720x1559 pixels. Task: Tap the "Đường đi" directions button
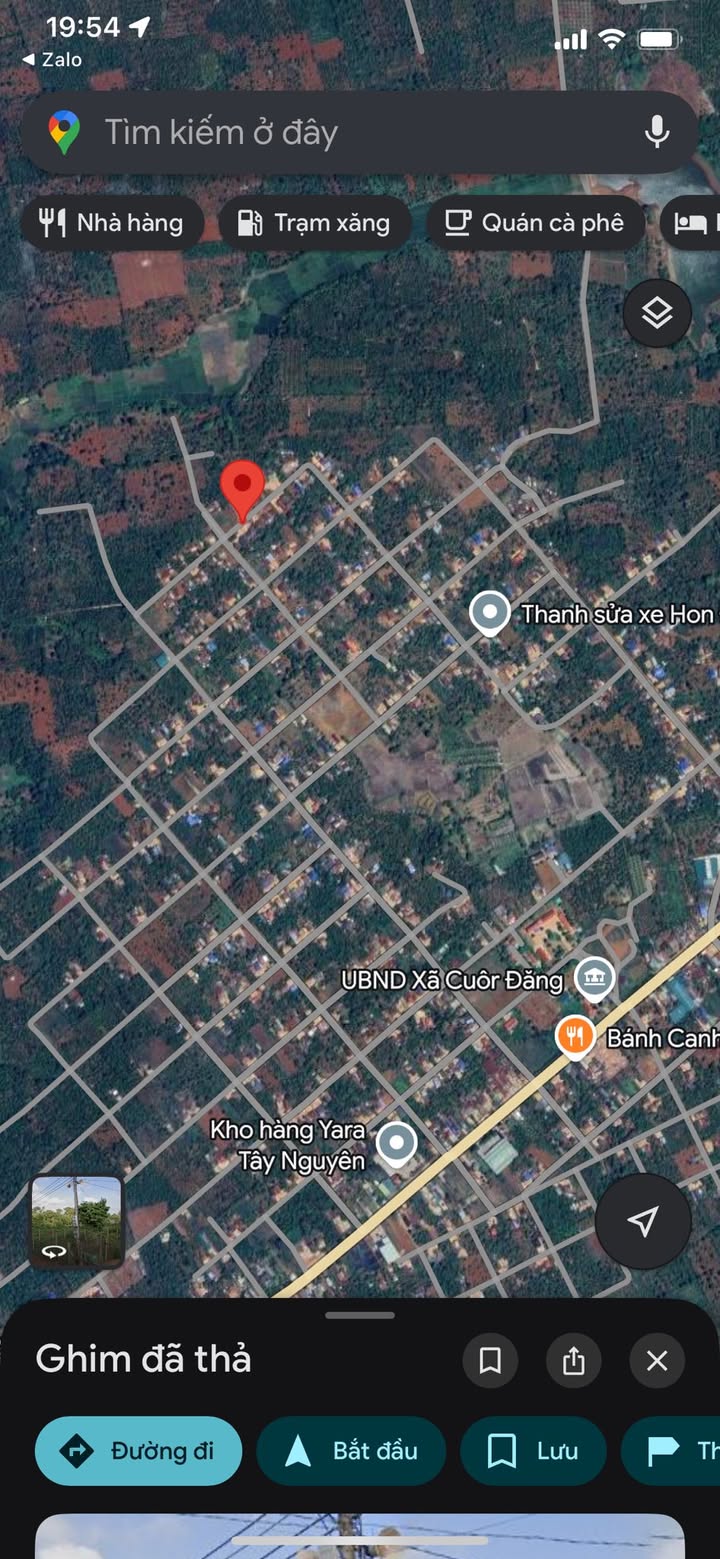138,1451
